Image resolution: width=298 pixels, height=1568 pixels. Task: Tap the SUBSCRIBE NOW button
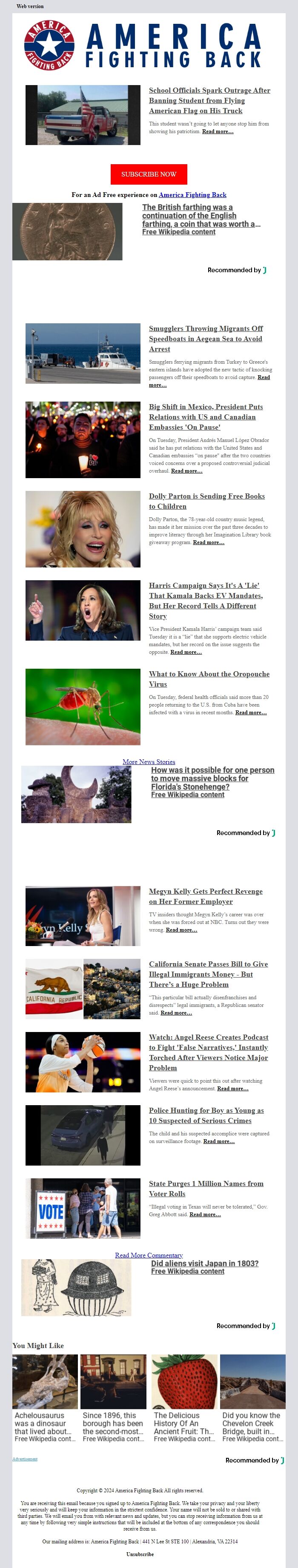149,174
